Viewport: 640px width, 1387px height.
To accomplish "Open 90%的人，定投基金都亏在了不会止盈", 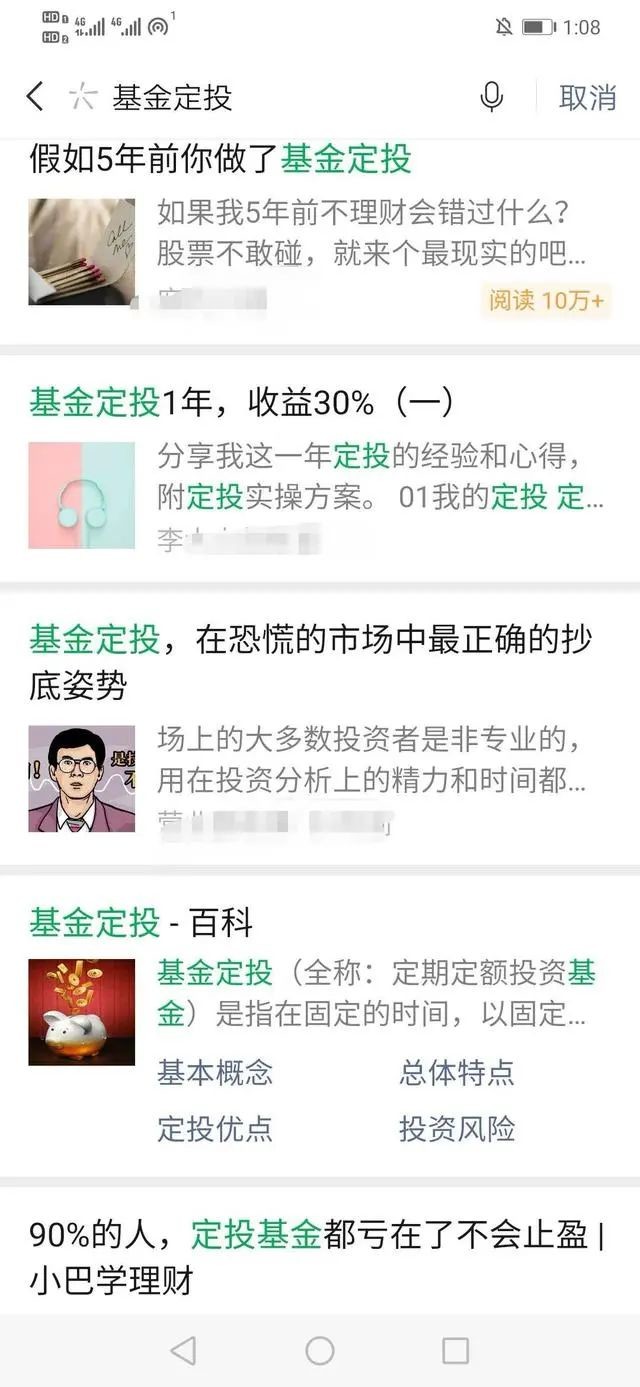I will pyautogui.click(x=318, y=1257).
